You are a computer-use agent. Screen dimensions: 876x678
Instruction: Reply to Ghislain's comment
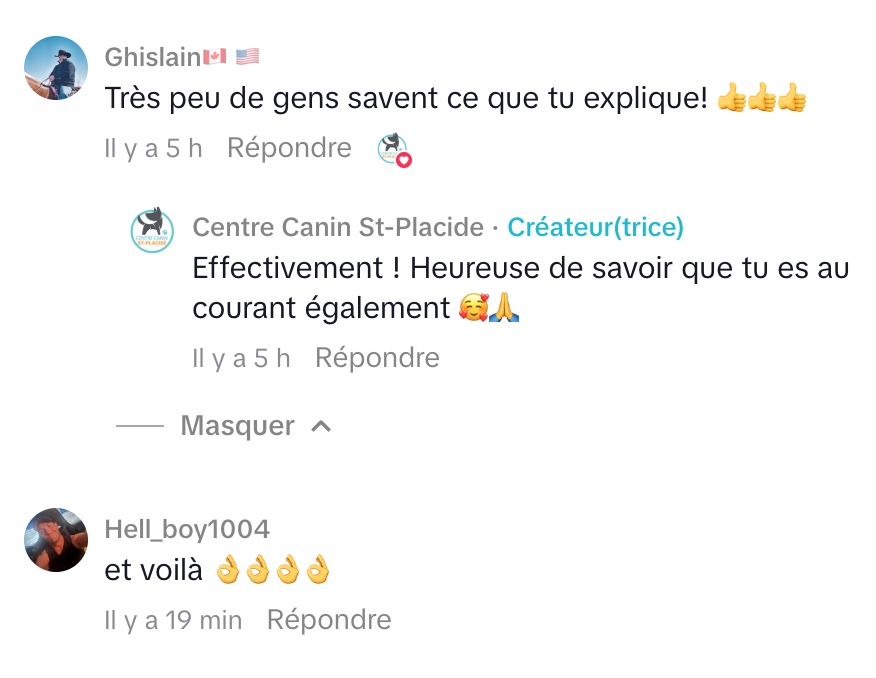click(x=289, y=148)
